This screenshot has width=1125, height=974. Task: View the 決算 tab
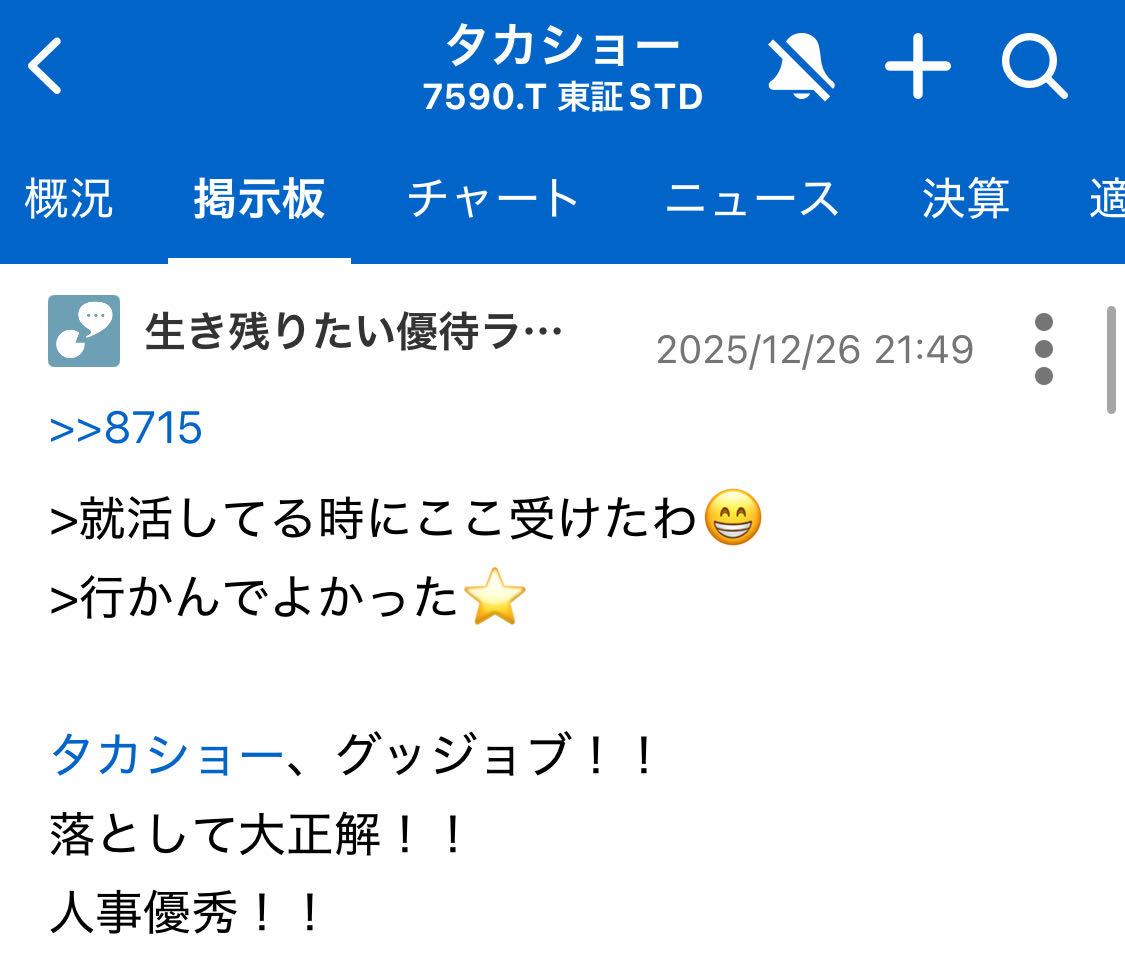(x=965, y=198)
